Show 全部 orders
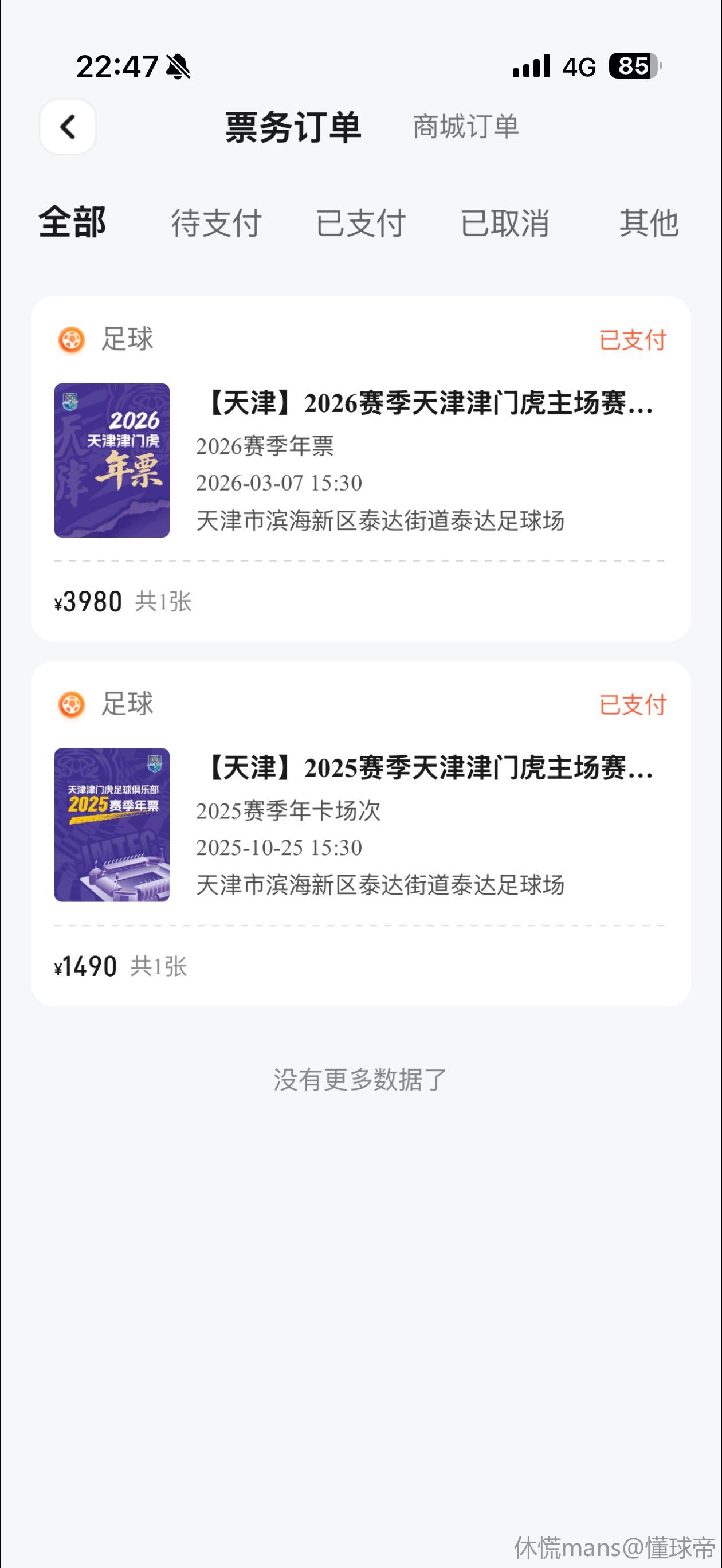 click(x=72, y=222)
